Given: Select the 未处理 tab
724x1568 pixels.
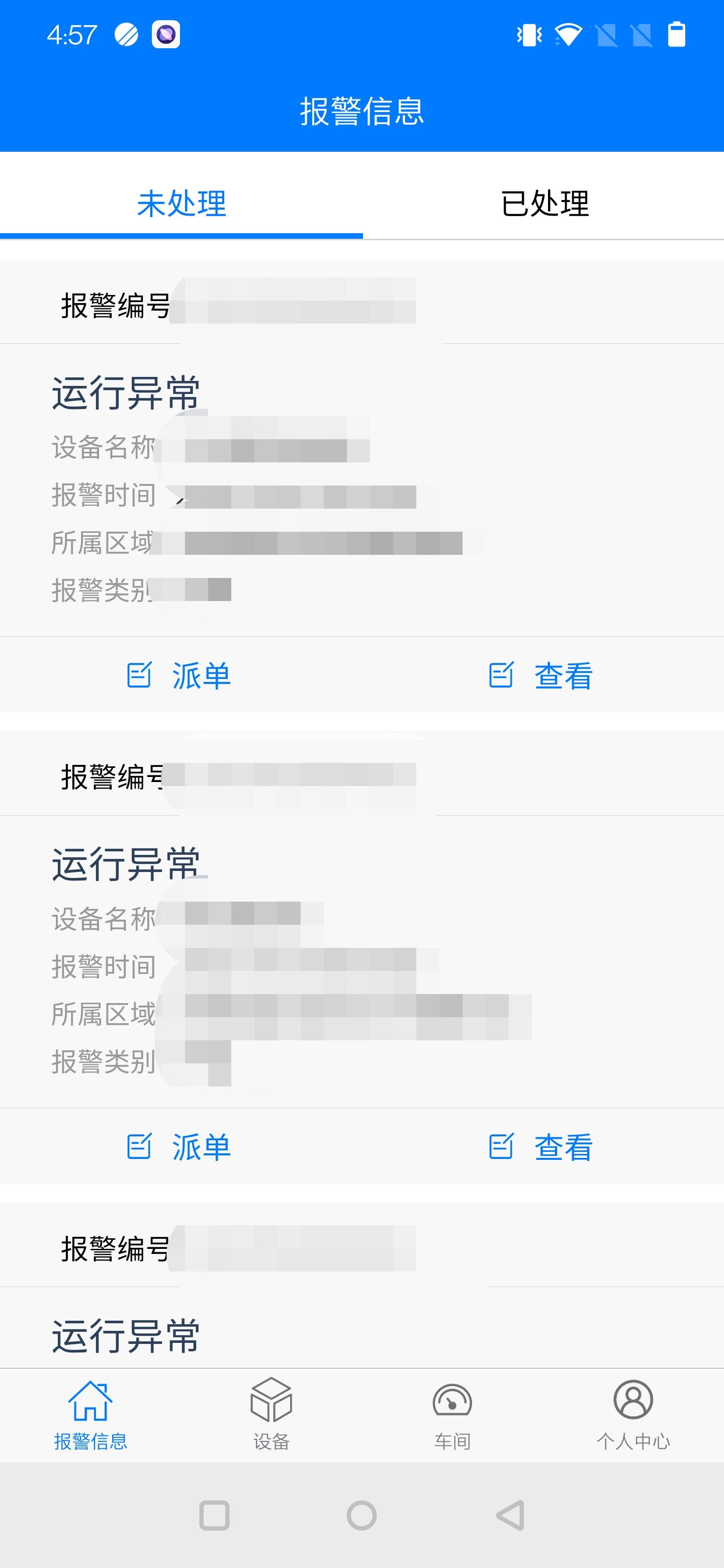Looking at the screenshot, I should tap(182, 204).
